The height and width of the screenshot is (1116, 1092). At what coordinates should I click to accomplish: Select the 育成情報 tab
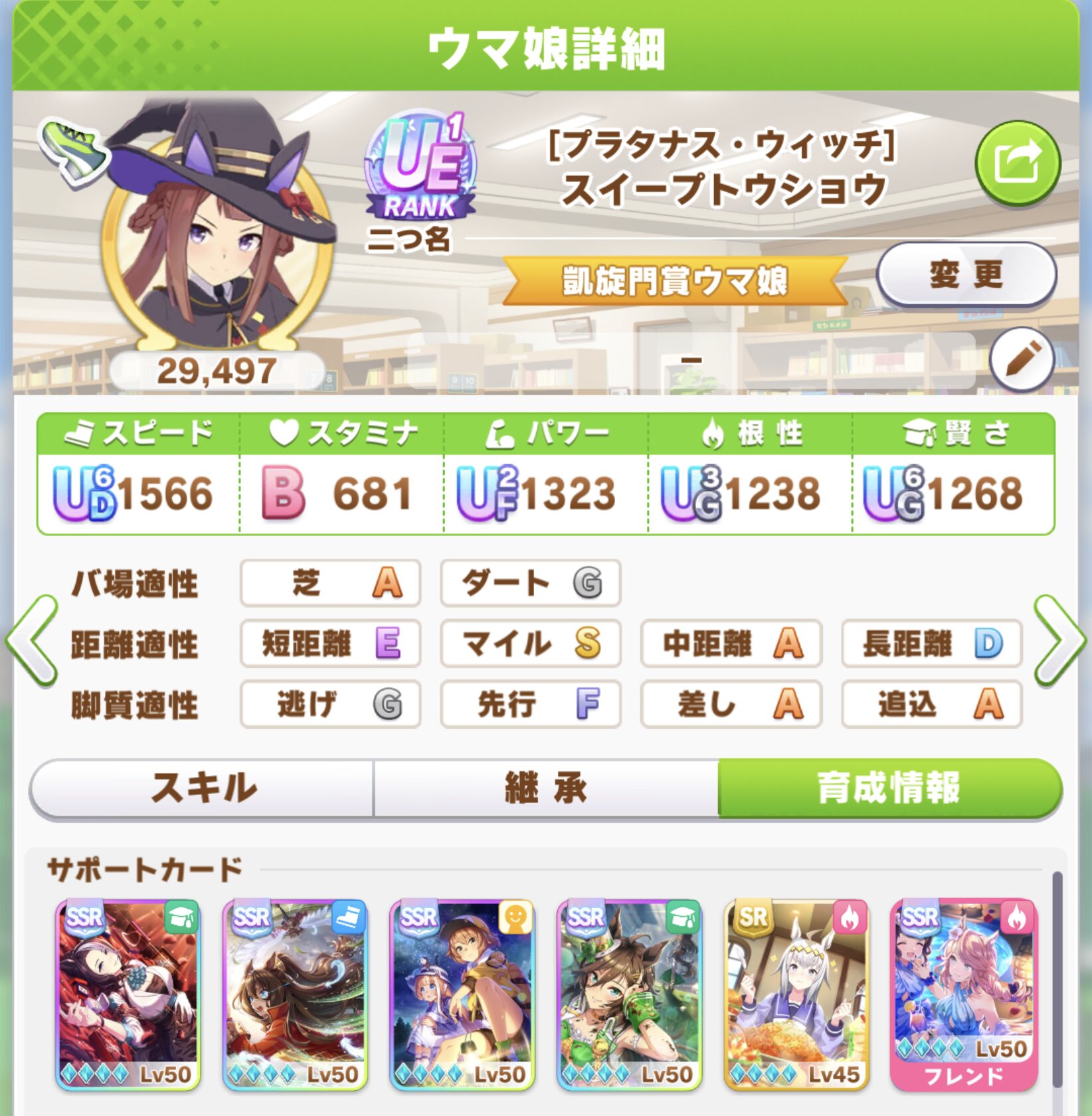(x=889, y=789)
